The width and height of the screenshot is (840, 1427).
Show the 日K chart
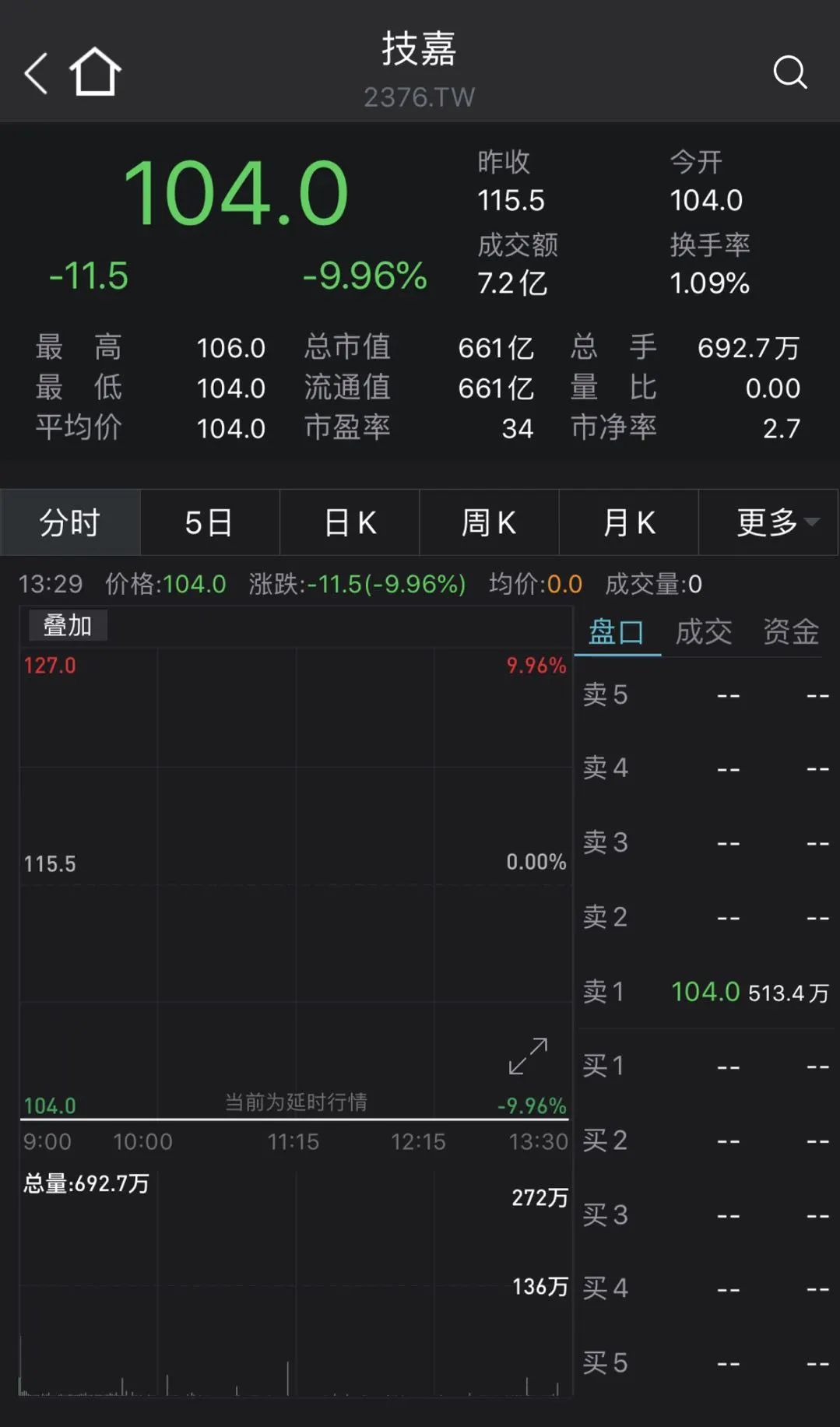pos(350,522)
